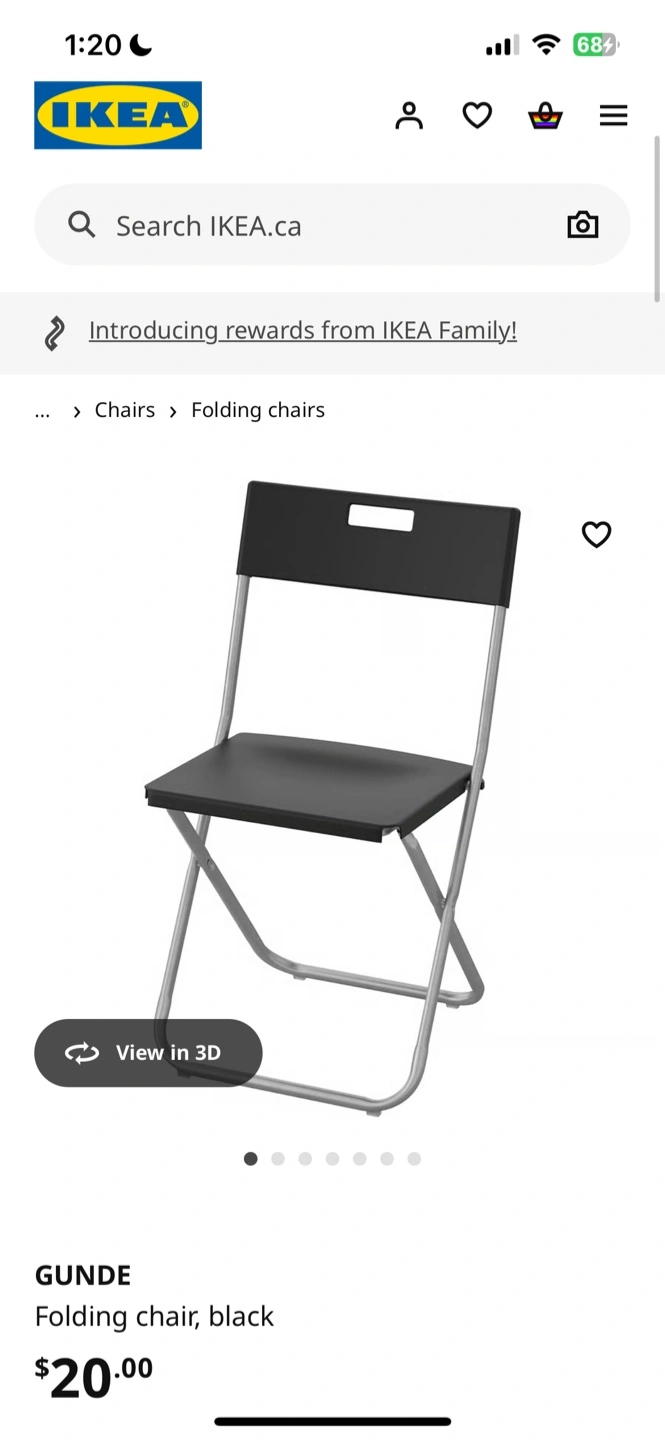The height and width of the screenshot is (1440, 665).
Task: Open the IKEA home logo
Action: point(118,115)
